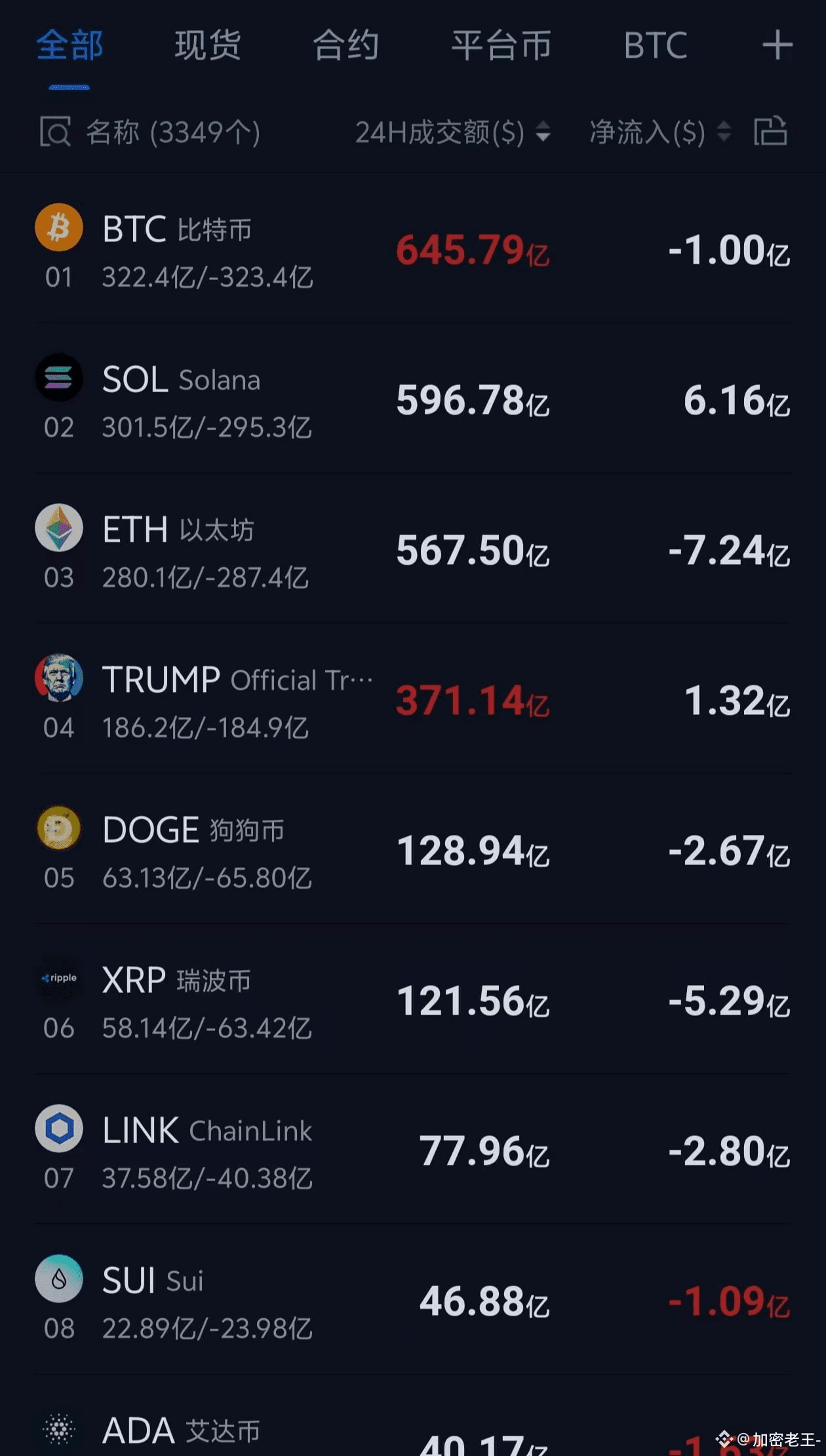Open the LINK ChainLink row
Screen dimensions: 826x1456
point(413,1149)
